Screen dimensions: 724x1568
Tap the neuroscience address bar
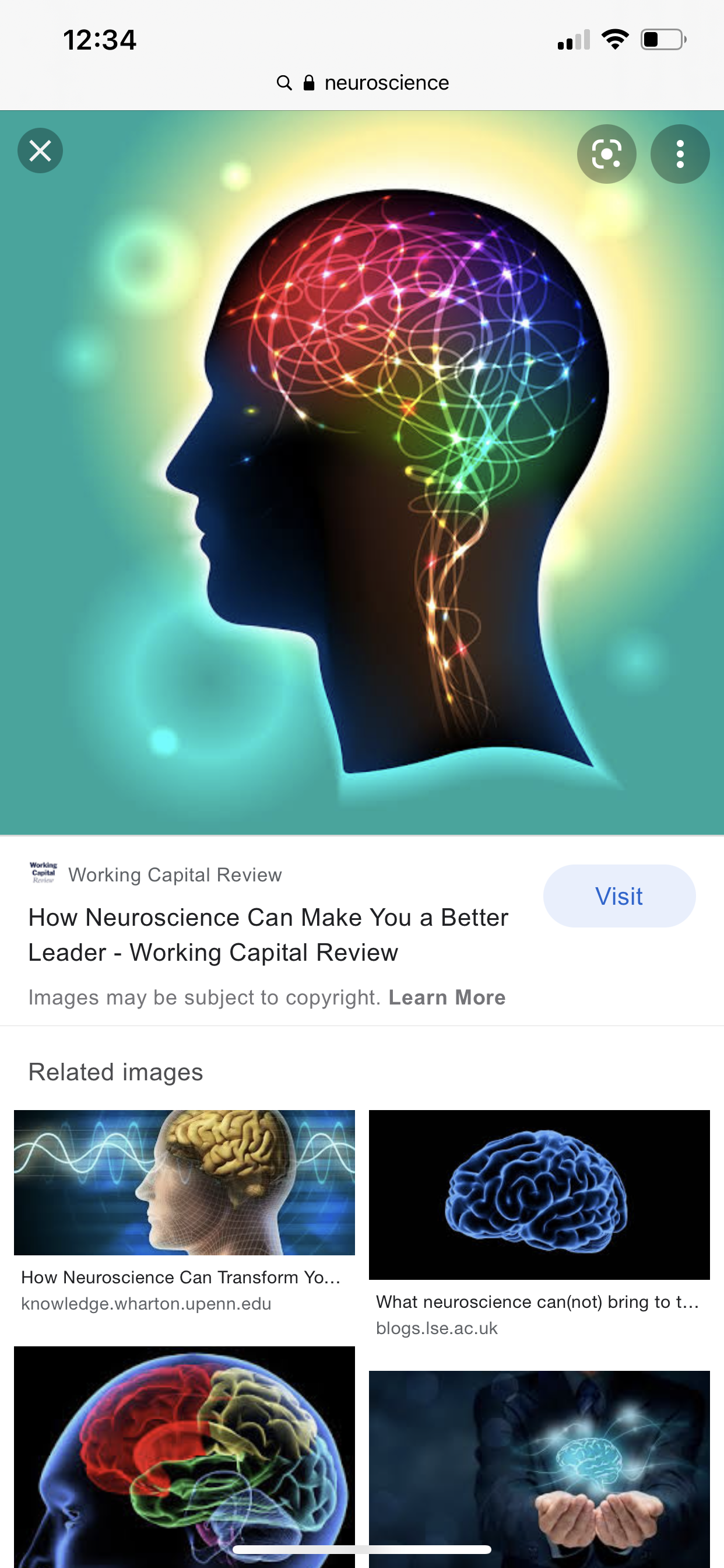coord(363,83)
